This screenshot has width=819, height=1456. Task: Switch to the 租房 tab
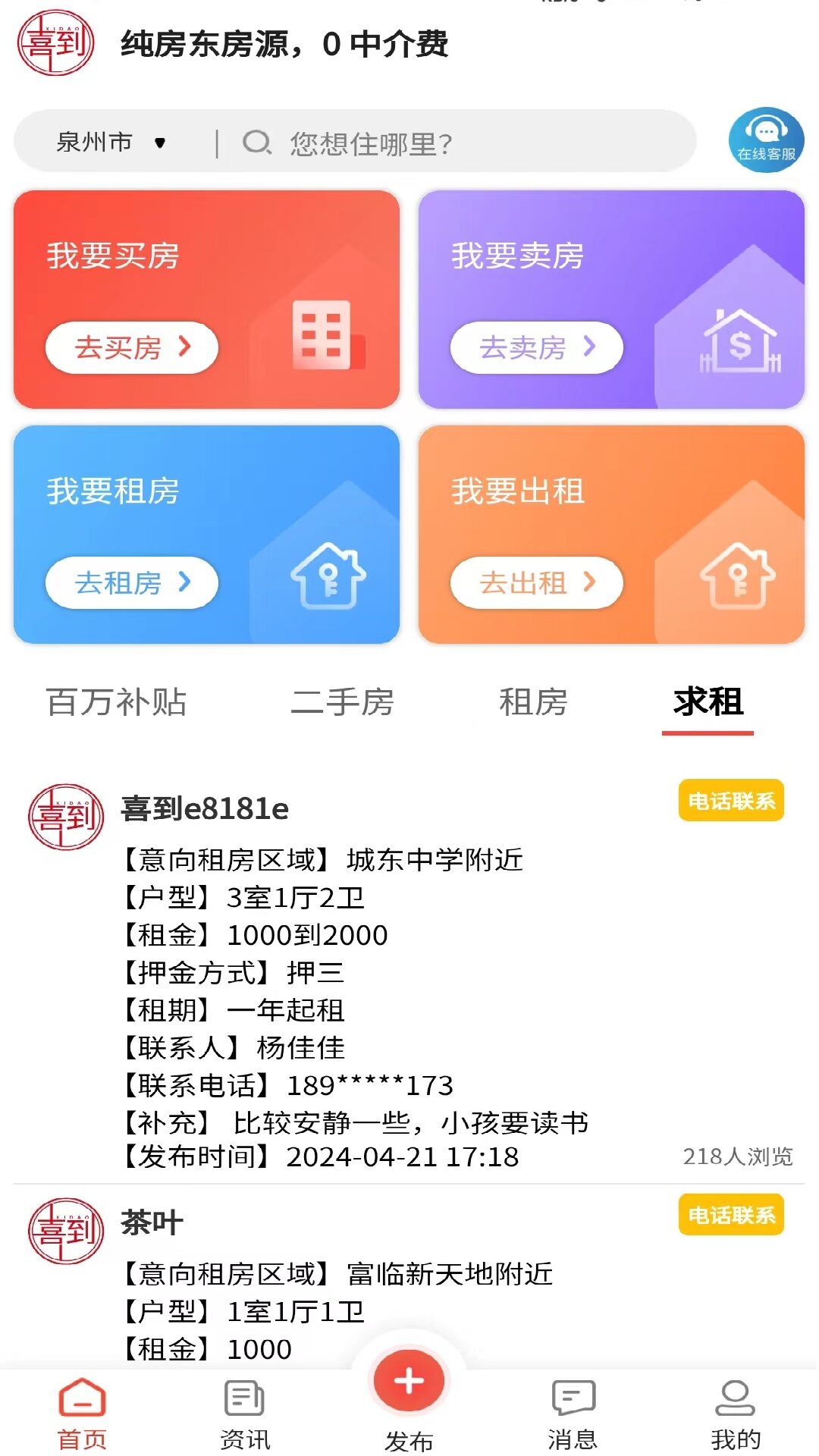pyautogui.click(x=533, y=702)
